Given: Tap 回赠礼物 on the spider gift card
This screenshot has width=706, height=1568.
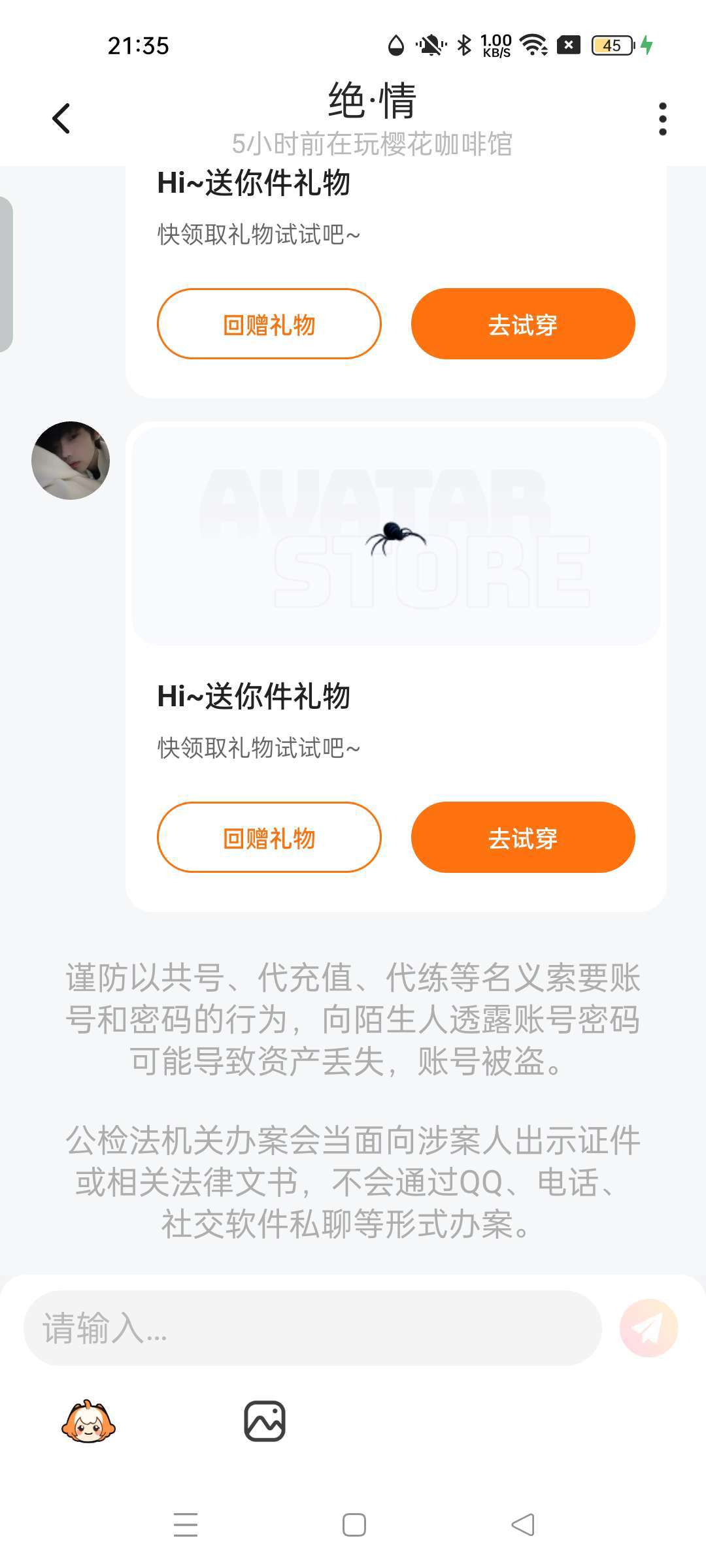Looking at the screenshot, I should pos(269,838).
